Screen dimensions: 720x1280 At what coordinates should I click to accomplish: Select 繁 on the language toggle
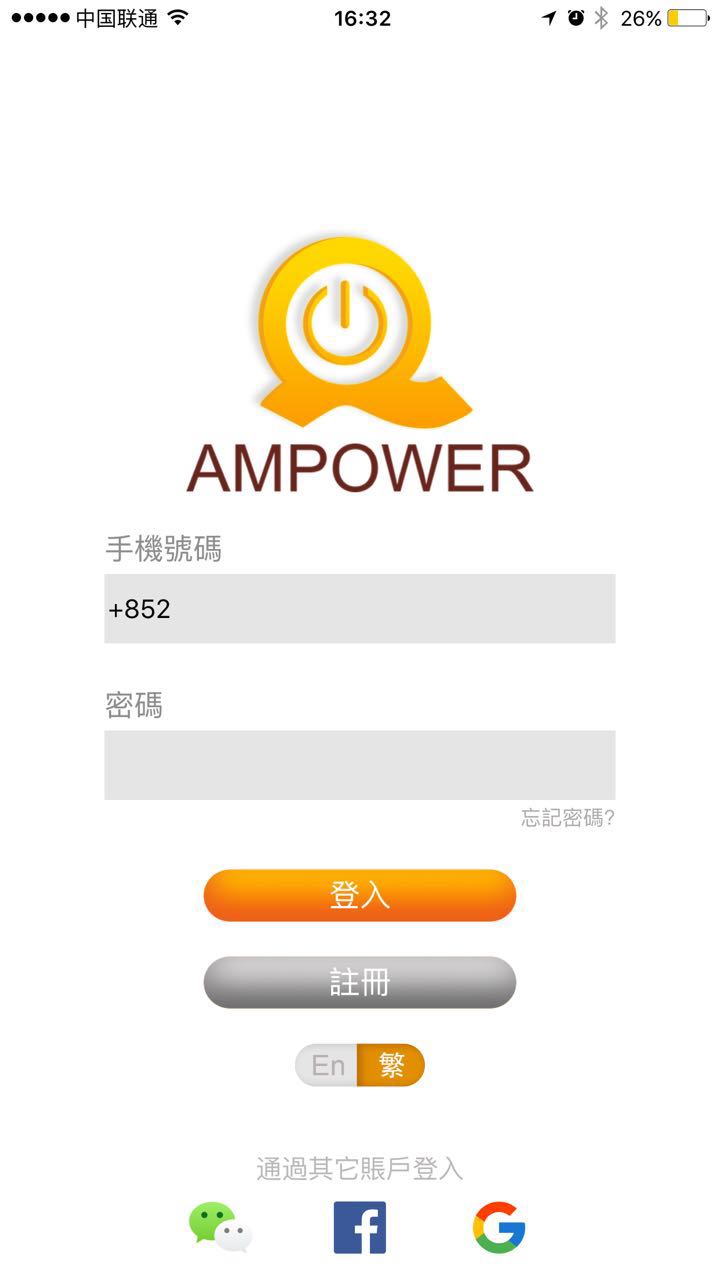click(393, 1064)
